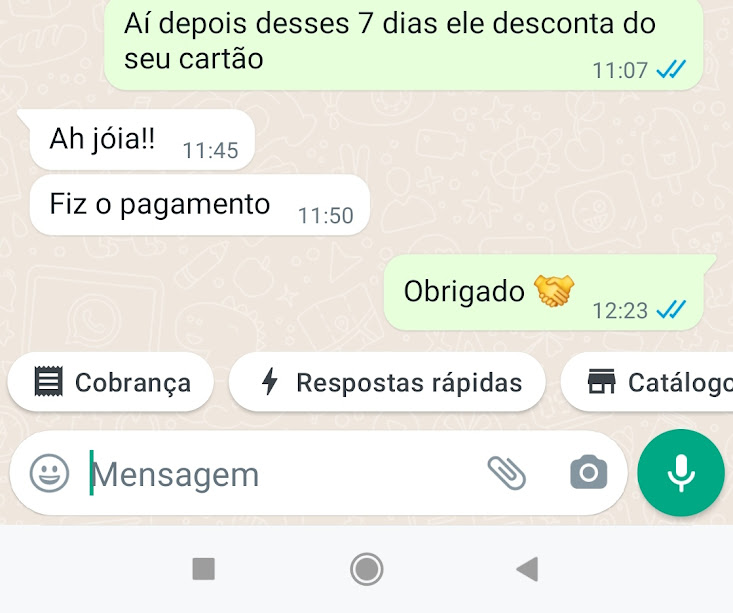Open the emoji picker
Image resolution: width=733 pixels, height=613 pixels.
coord(49,473)
